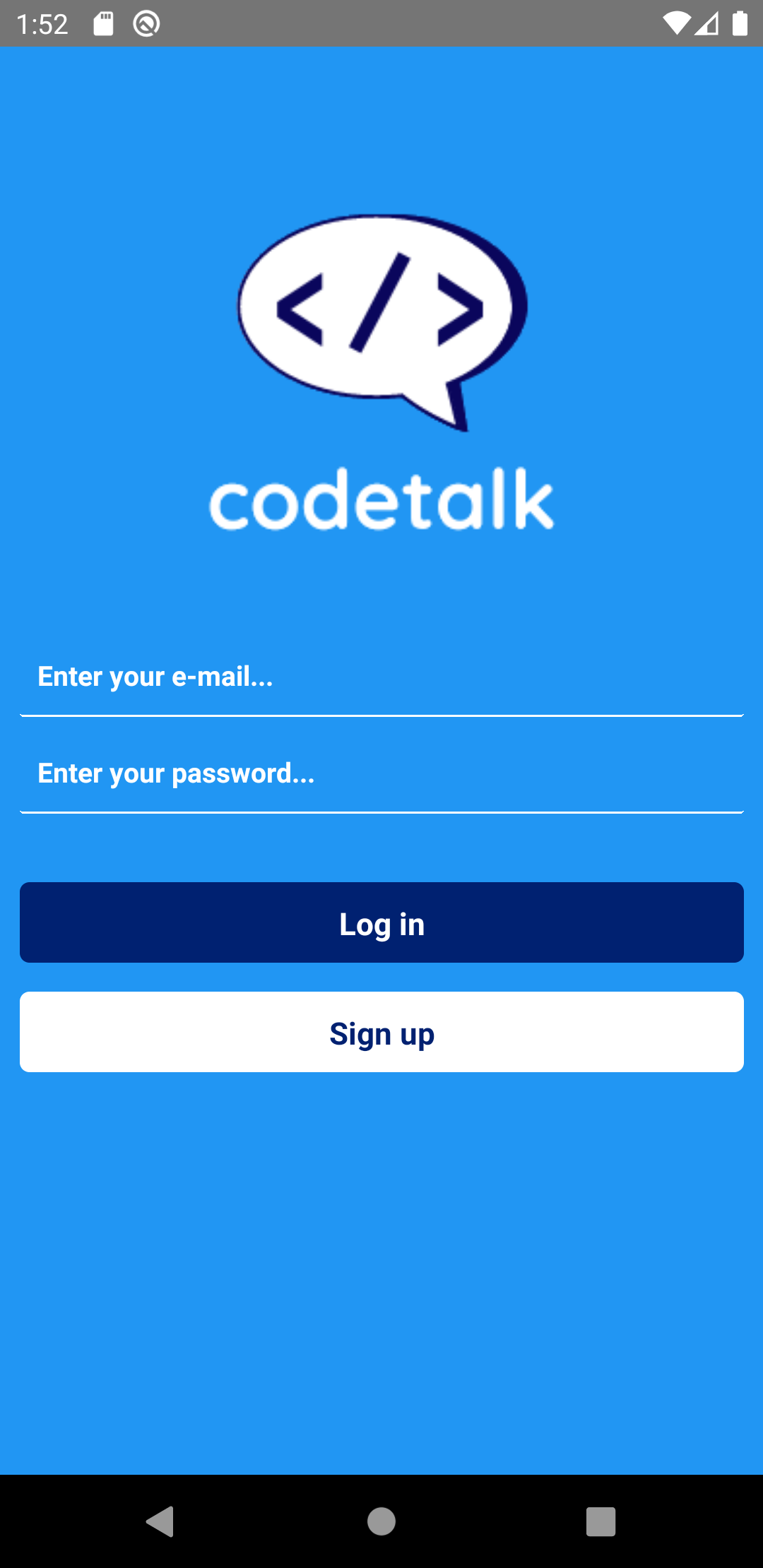This screenshot has height=1568, width=763.
Task: Tap the SD card status bar icon
Action: click(102, 23)
